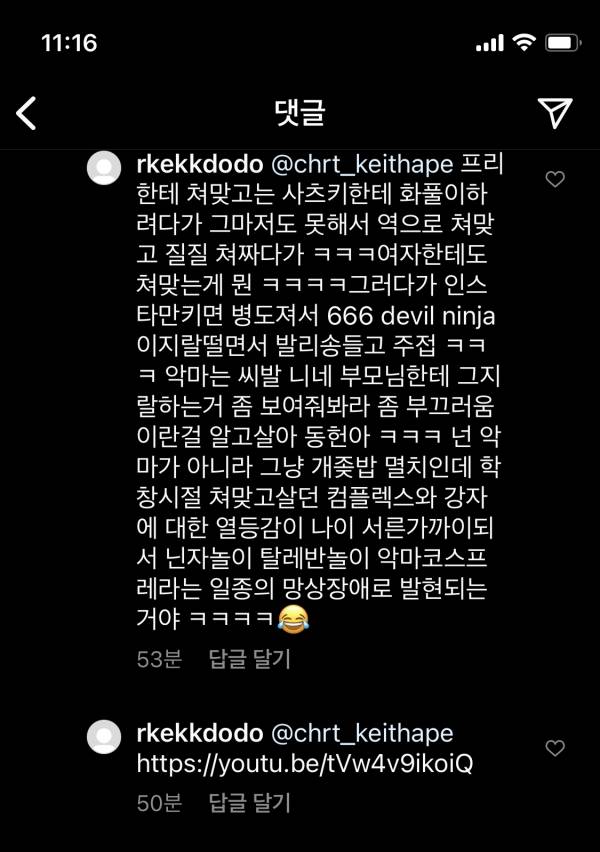The image size is (600, 852).
Task: Open the direct message paper plane icon
Action: click(x=554, y=113)
